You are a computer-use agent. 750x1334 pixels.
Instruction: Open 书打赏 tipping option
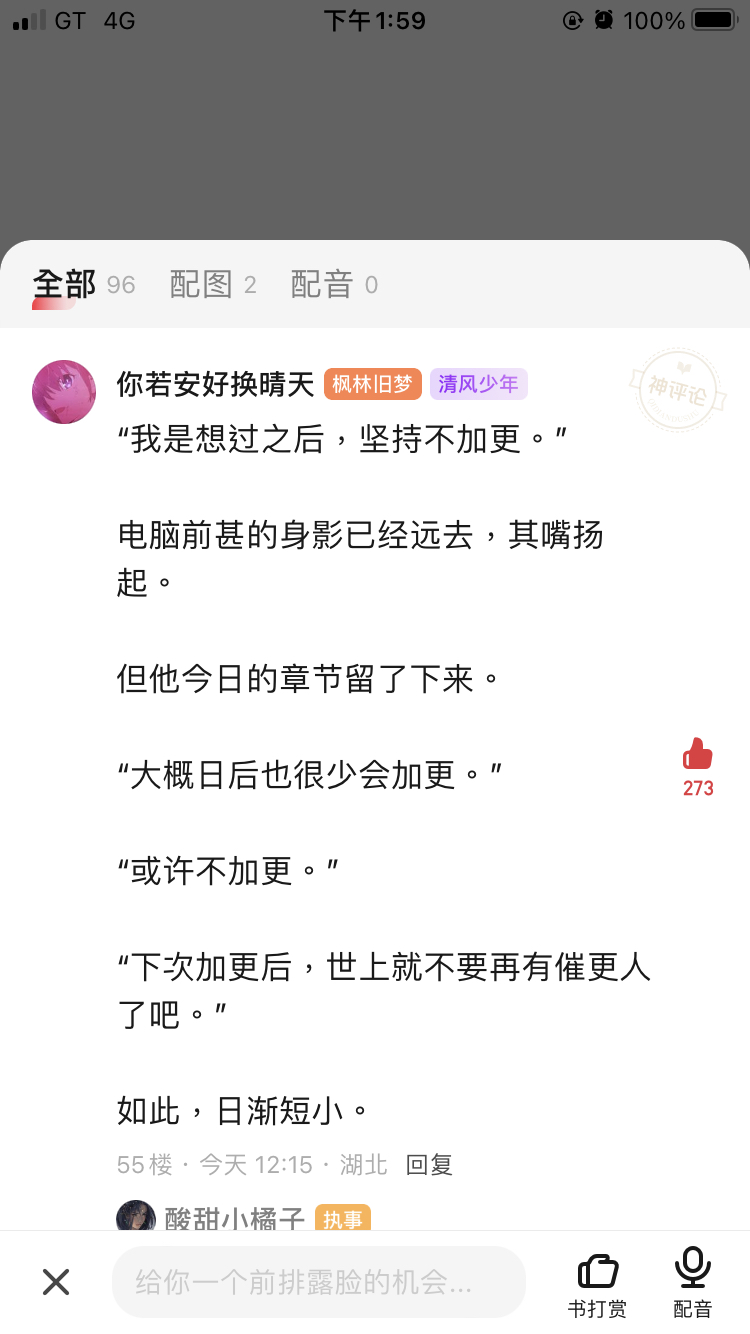598,1283
